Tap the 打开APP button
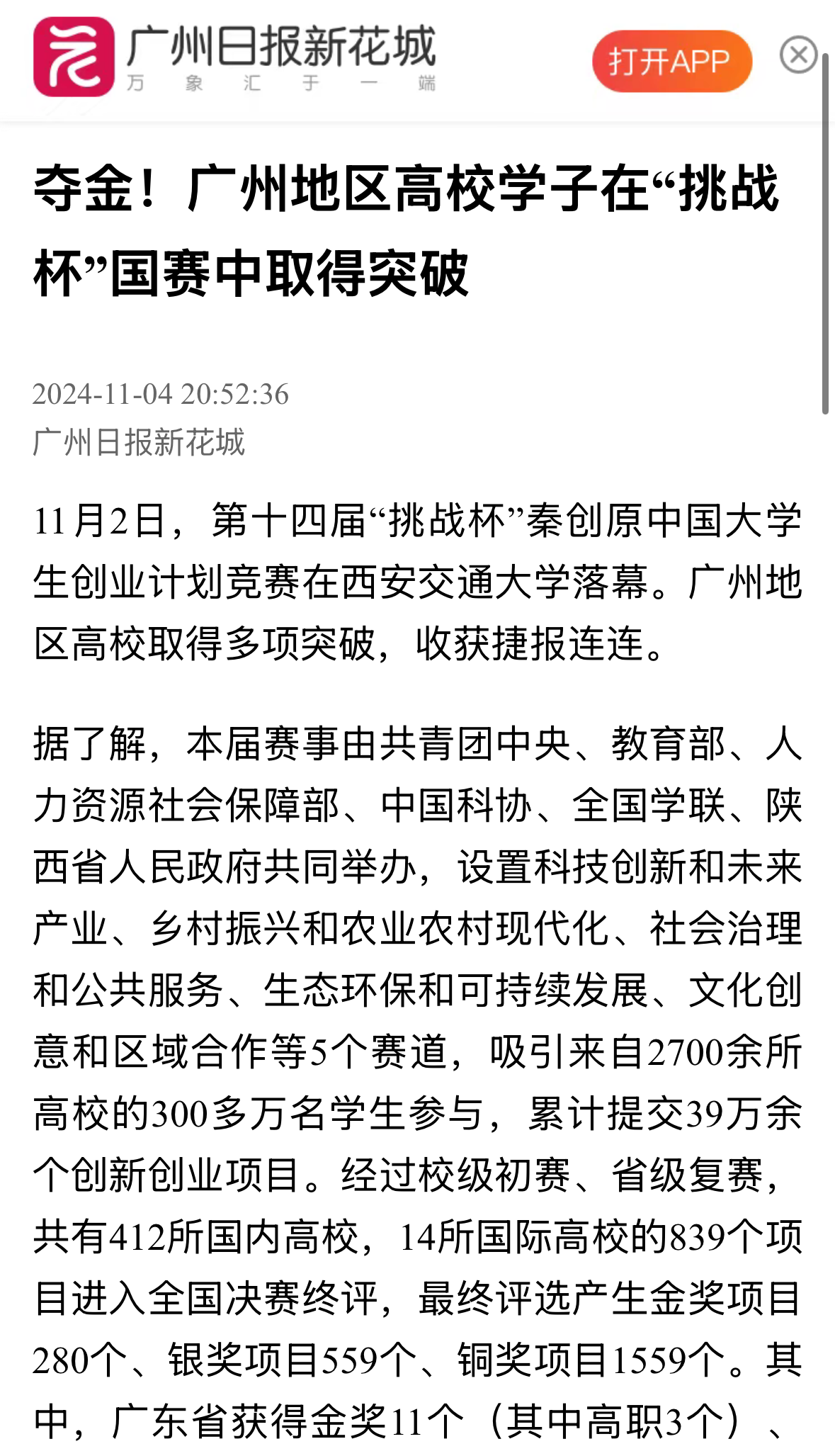 671,62
